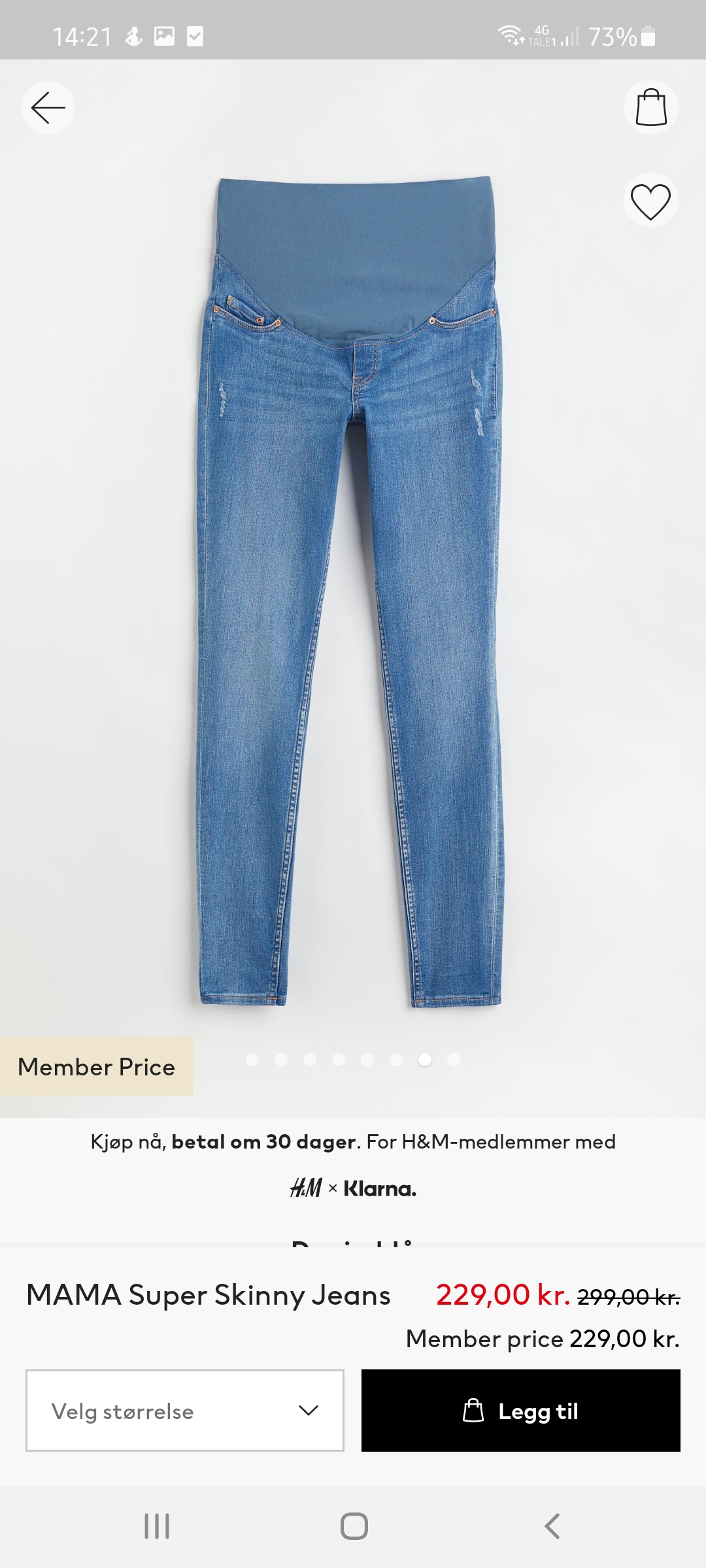The image size is (706, 1568).
Task: Go back using the top-left arrow
Action: (x=48, y=108)
